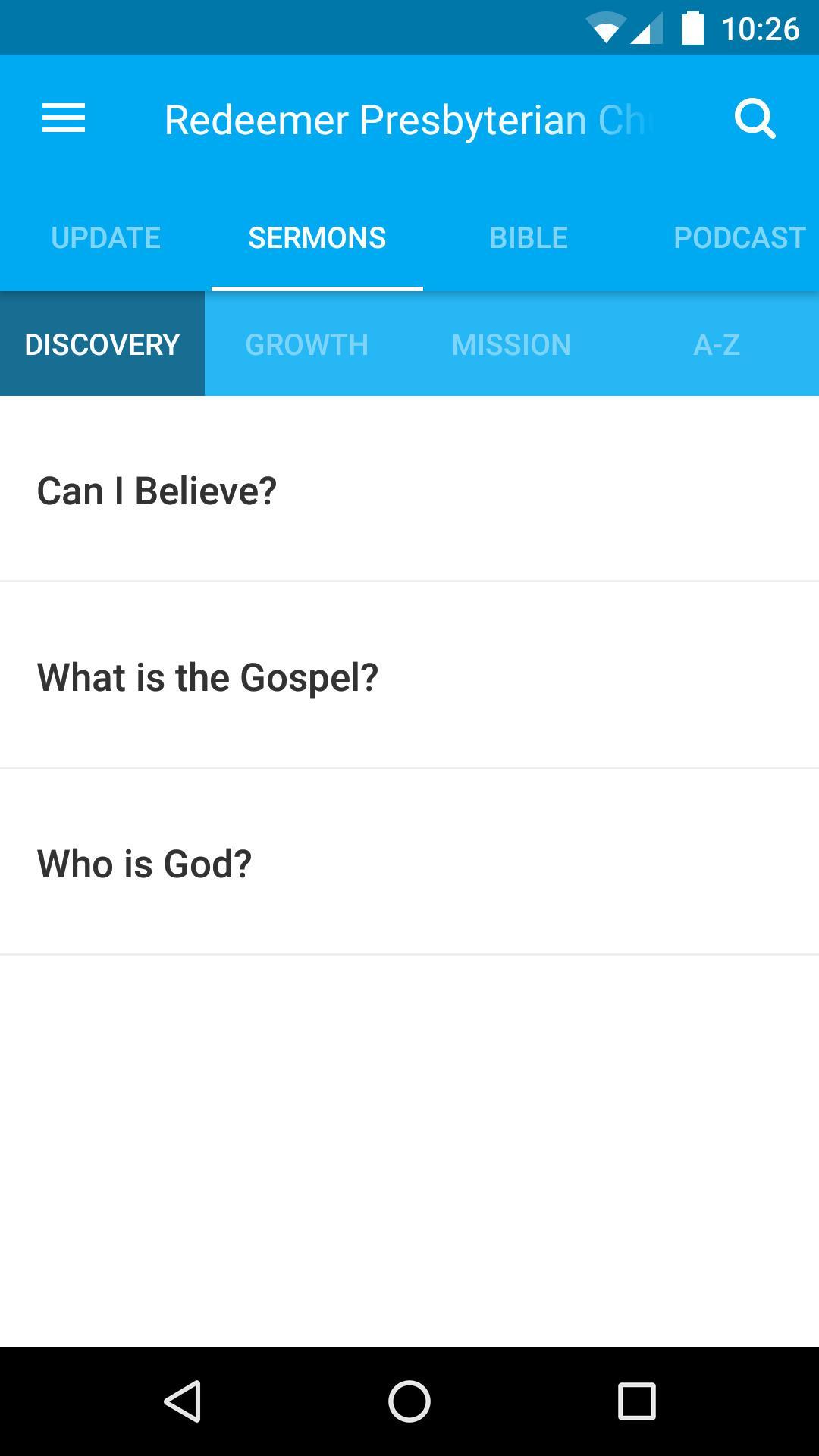Expand the DISCOVERY sermon section
Viewport: 819px width, 1456px height.
pyautogui.click(x=101, y=344)
